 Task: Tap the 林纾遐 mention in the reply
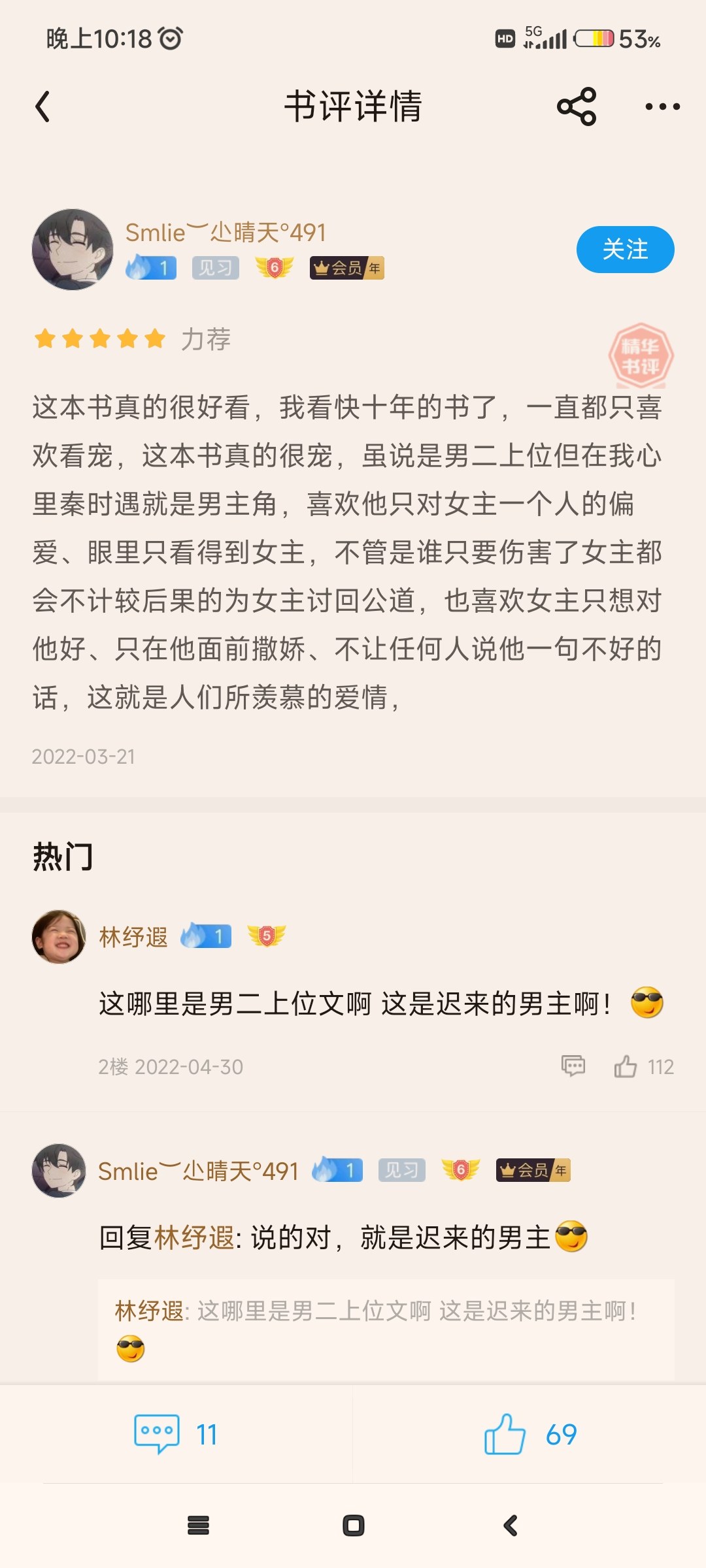(194, 1238)
